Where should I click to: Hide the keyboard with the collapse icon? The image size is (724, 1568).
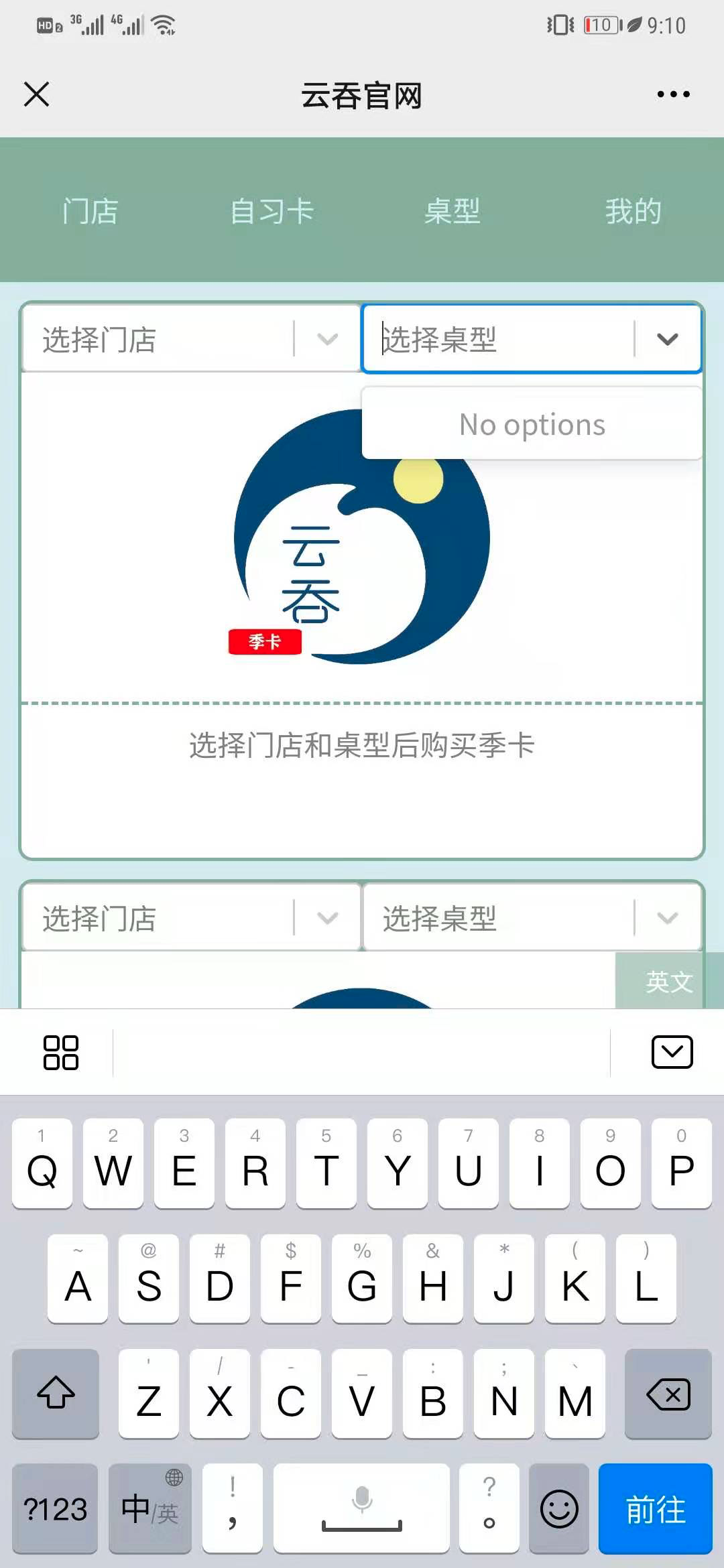[672, 1052]
